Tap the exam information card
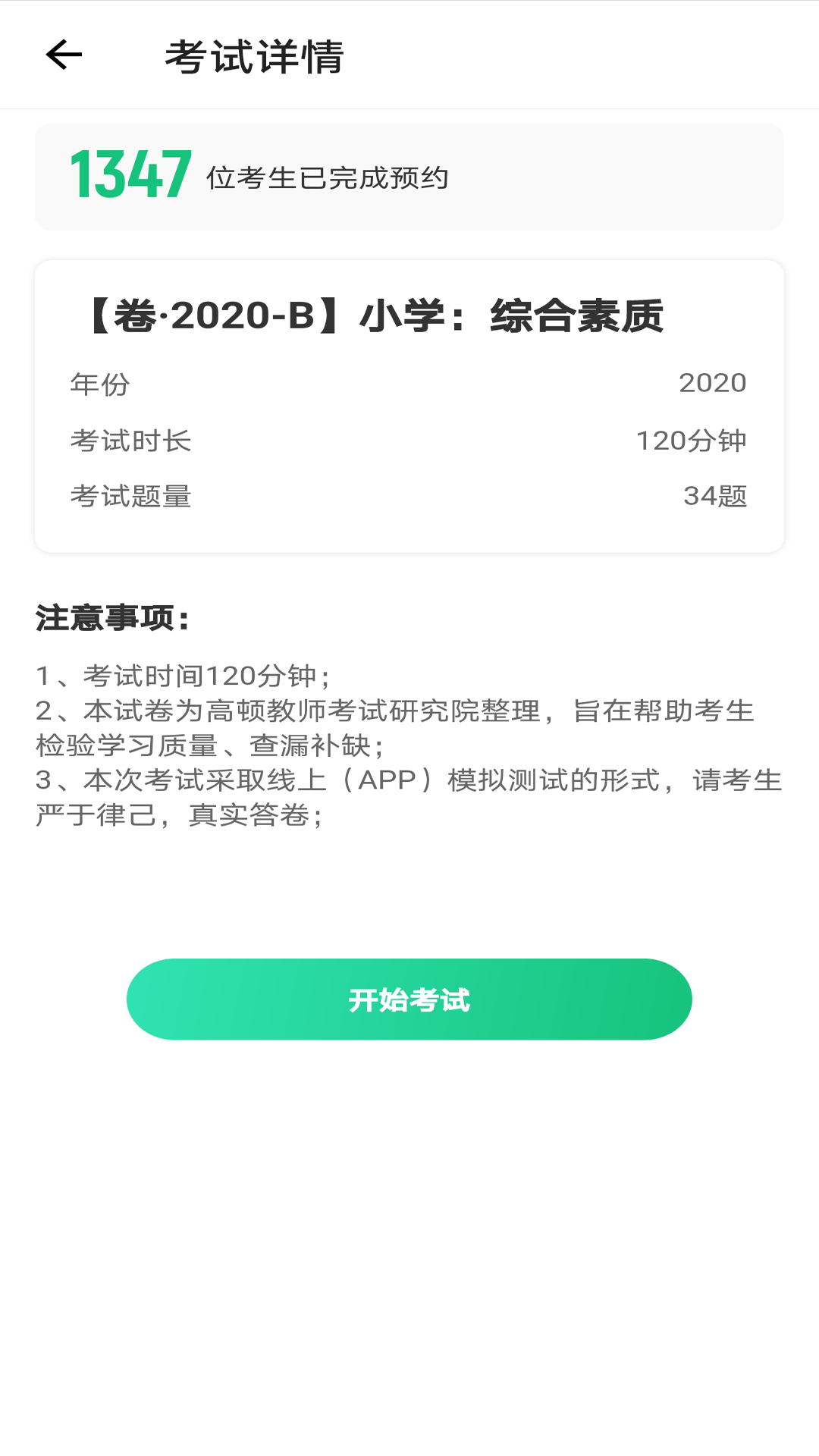Viewport: 819px width, 1456px height. pyautogui.click(x=409, y=406)
